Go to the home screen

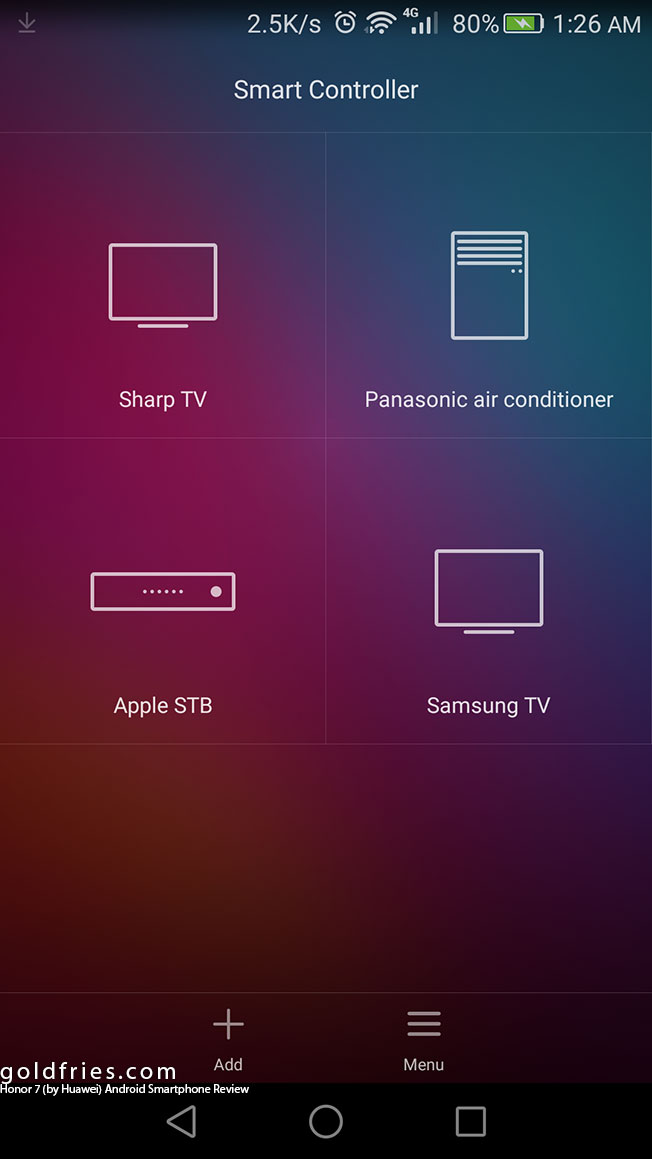pyautogui.click(x=326, y=1121)
